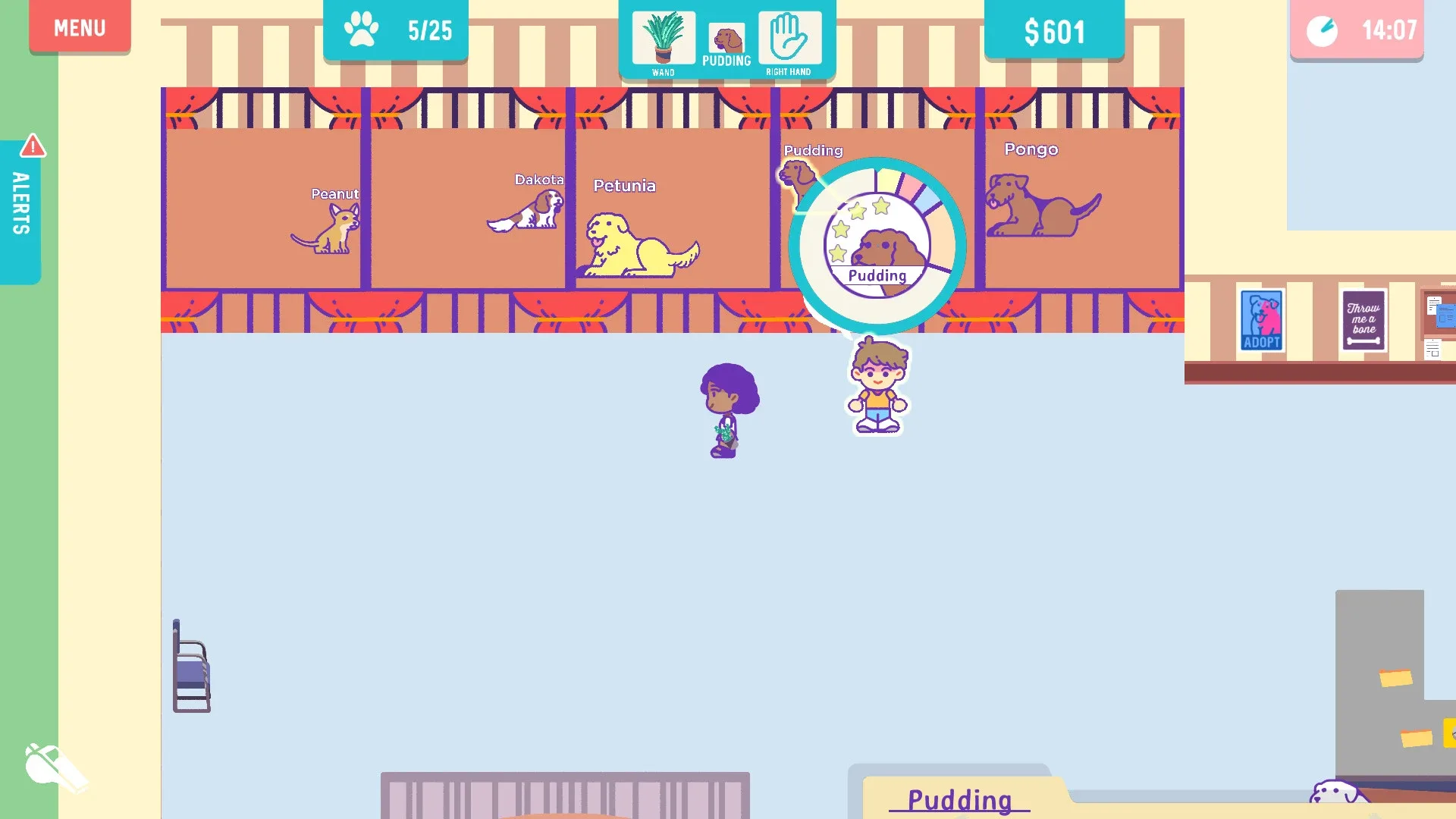Select the Right Hand slot
Image resolution: width=1456 pixels, height=819 pixels.
pyautogui.click(x=789, y=42)
